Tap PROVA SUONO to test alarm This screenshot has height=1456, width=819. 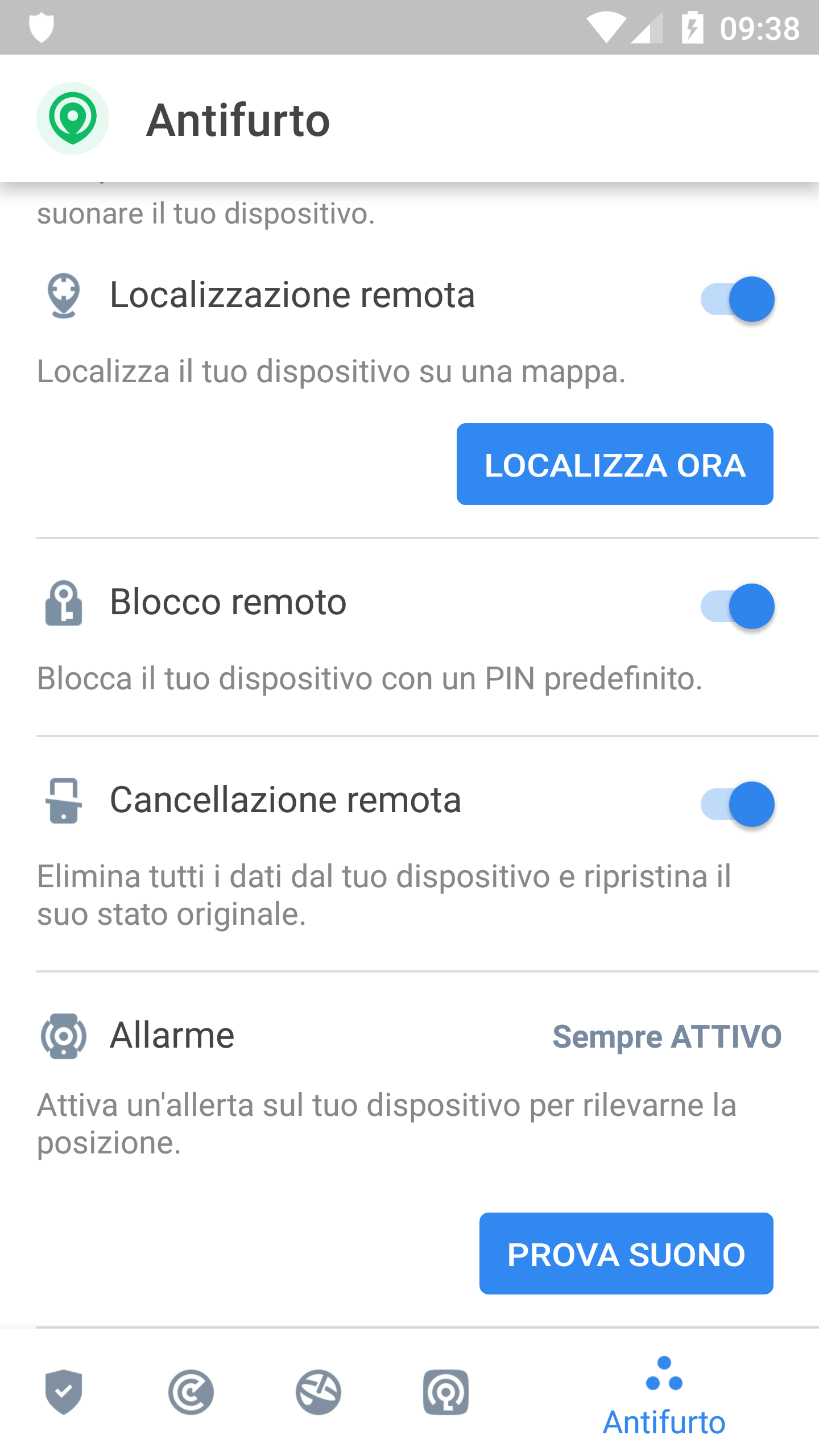626,1254
